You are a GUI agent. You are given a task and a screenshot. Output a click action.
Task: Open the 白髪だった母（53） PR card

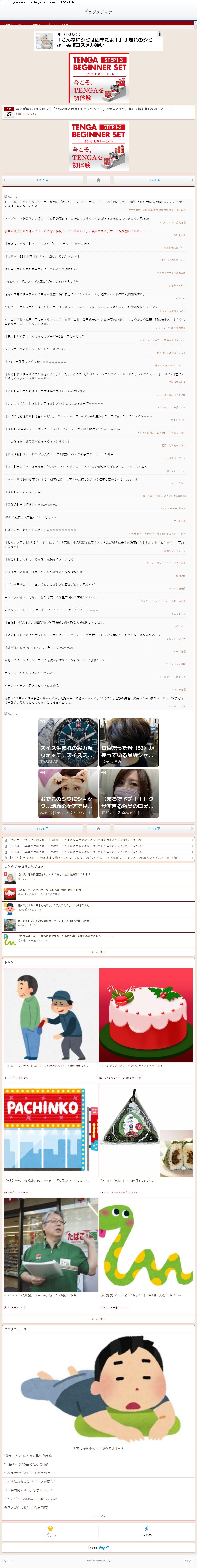tap(129, 742)
